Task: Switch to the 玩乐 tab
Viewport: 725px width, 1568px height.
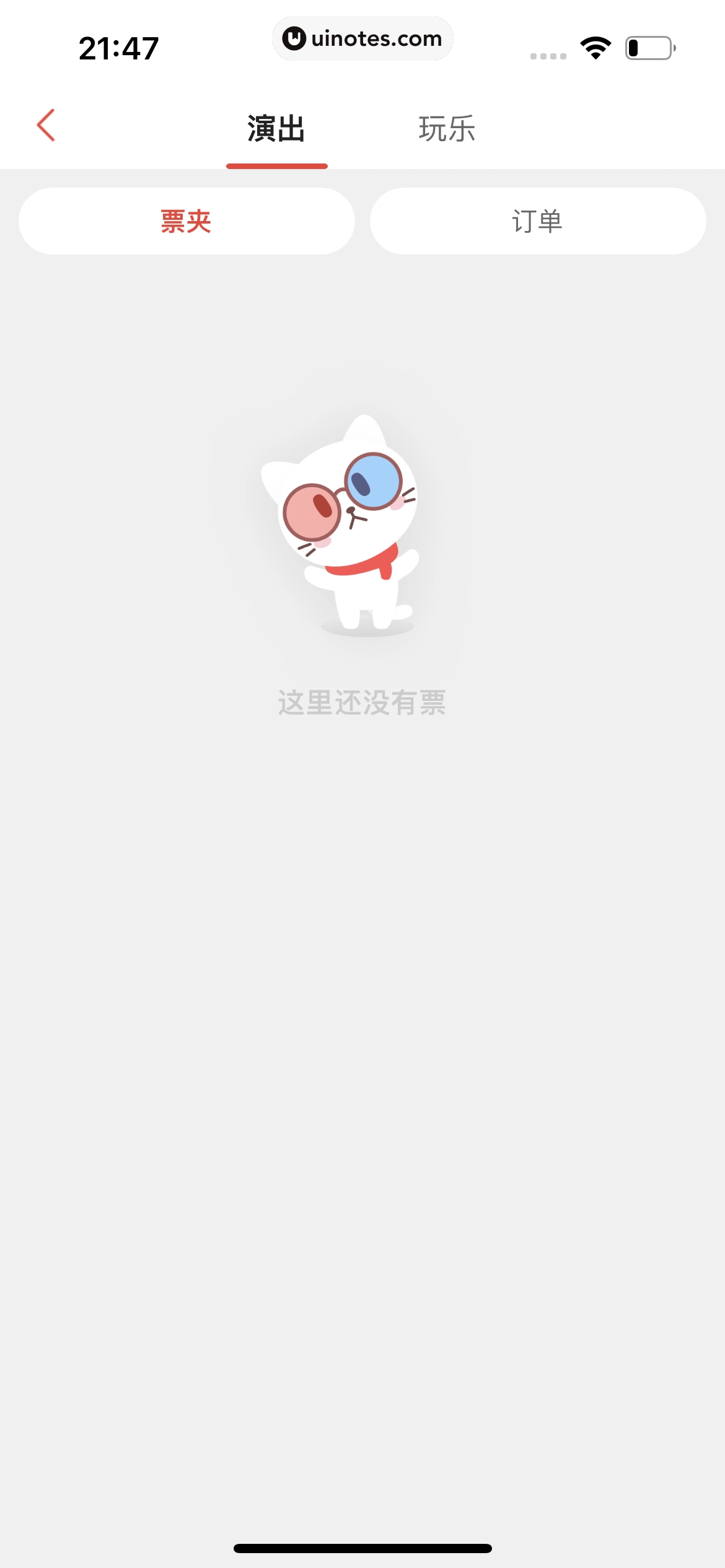Action: (x=447, y=129)
